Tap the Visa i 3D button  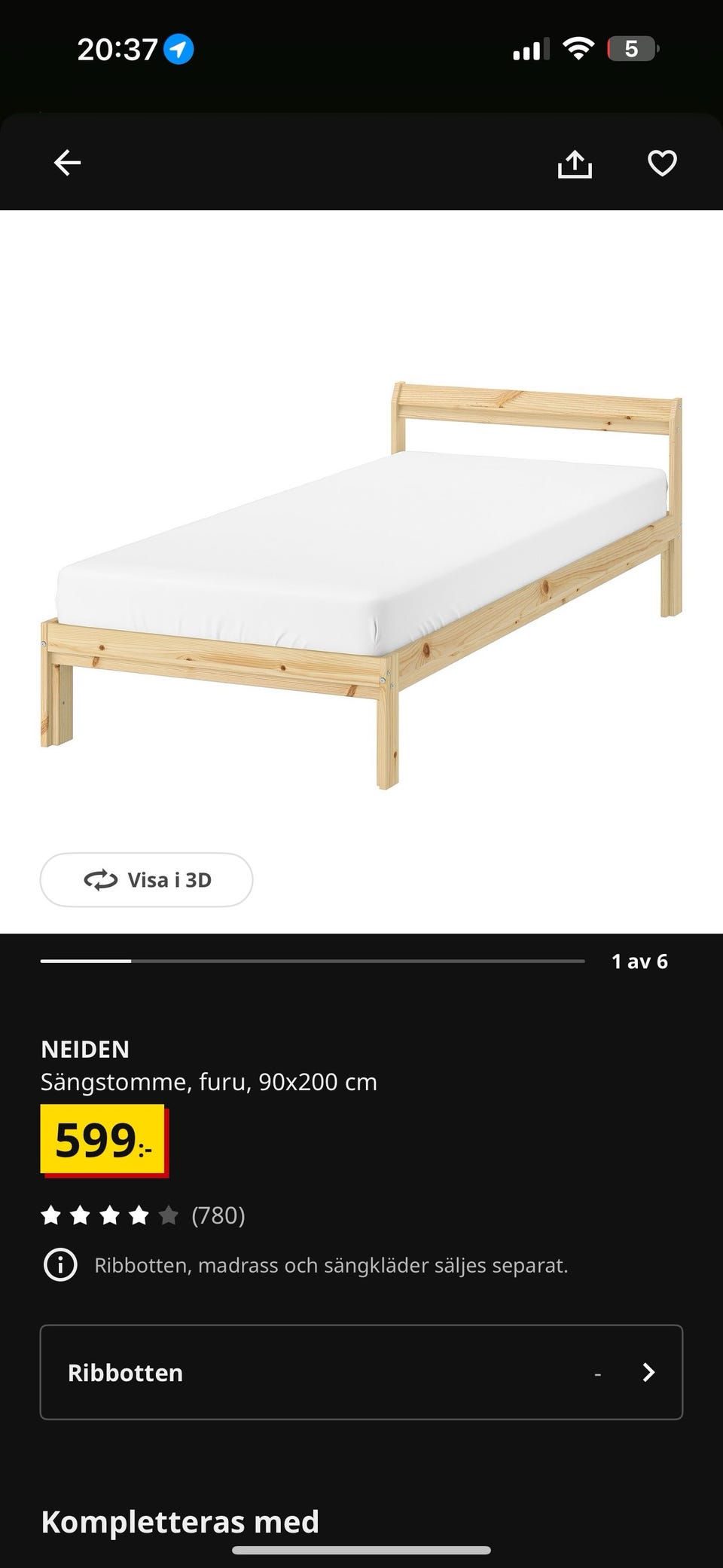(x=147, y=880)
